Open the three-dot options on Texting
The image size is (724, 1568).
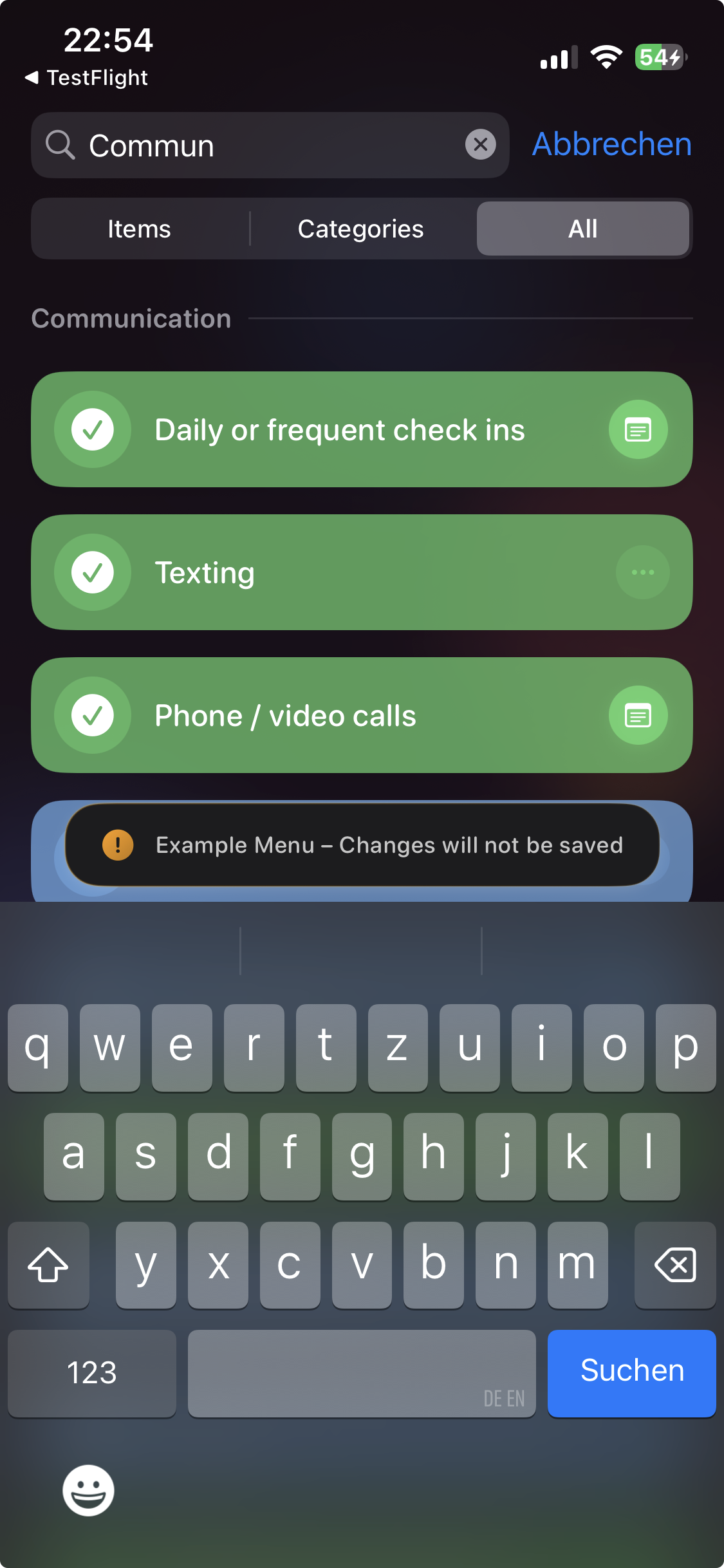click(x=642, y=572)
